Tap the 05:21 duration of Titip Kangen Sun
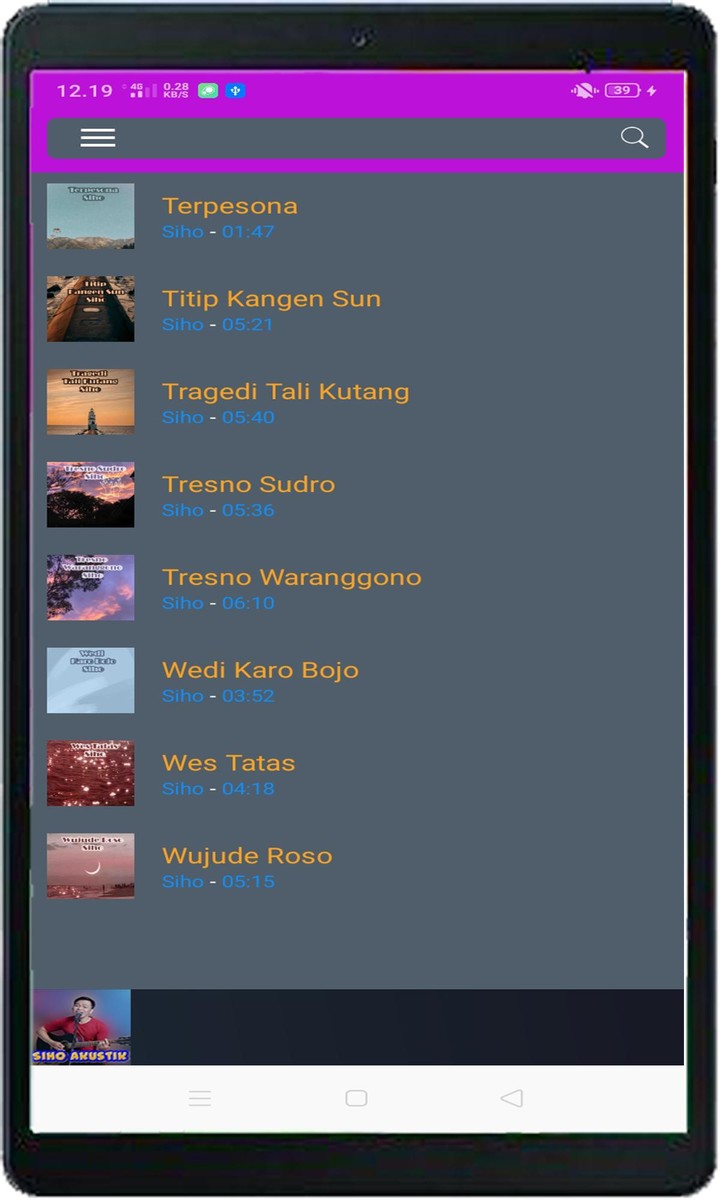The width and height of the screenshot is (720, 1200). click(x=247, y=324)
